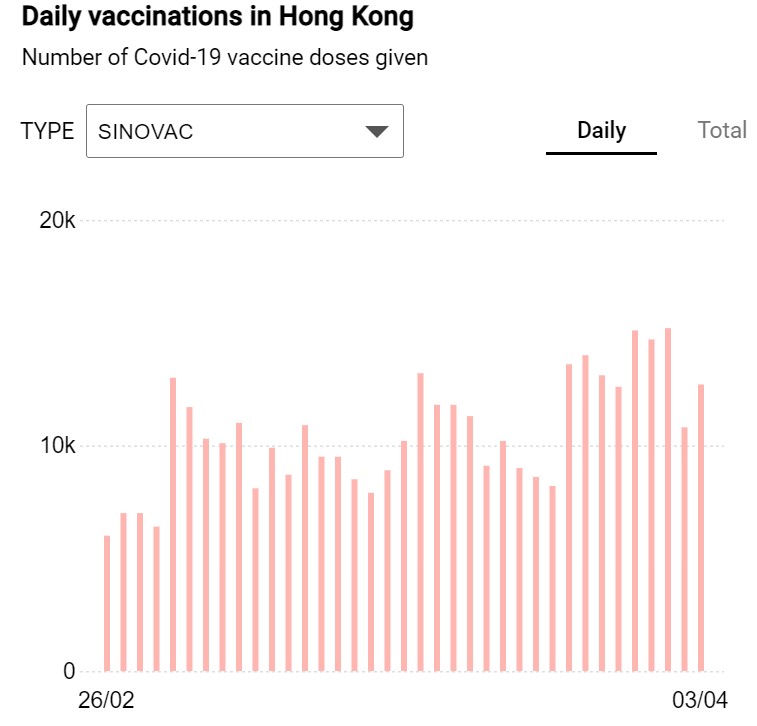The image size is (757, 726).
Task: Open the SINOVAC vaccine type dropdown
Action: click(x=245, y=131)
